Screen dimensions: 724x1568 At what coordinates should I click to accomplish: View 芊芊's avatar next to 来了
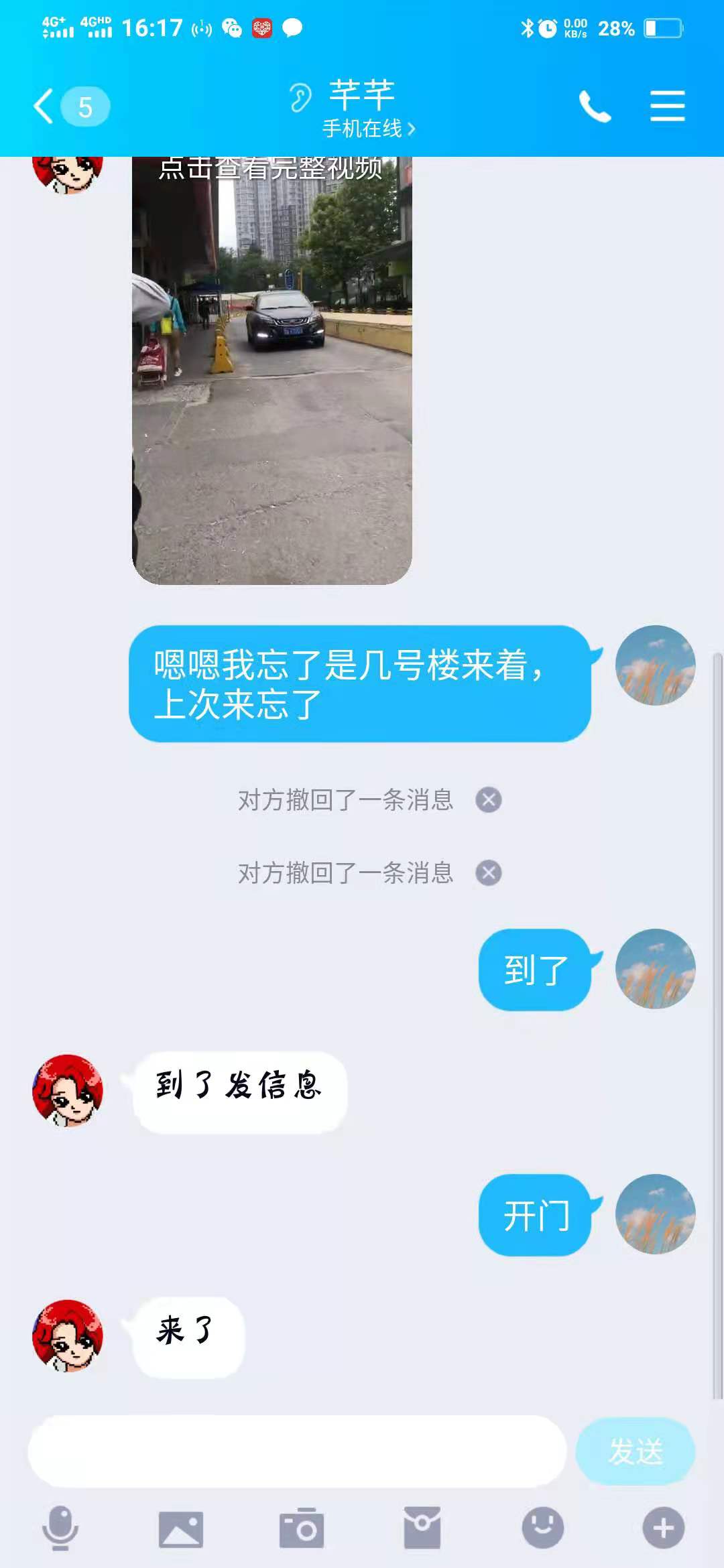click(68, 1335)
